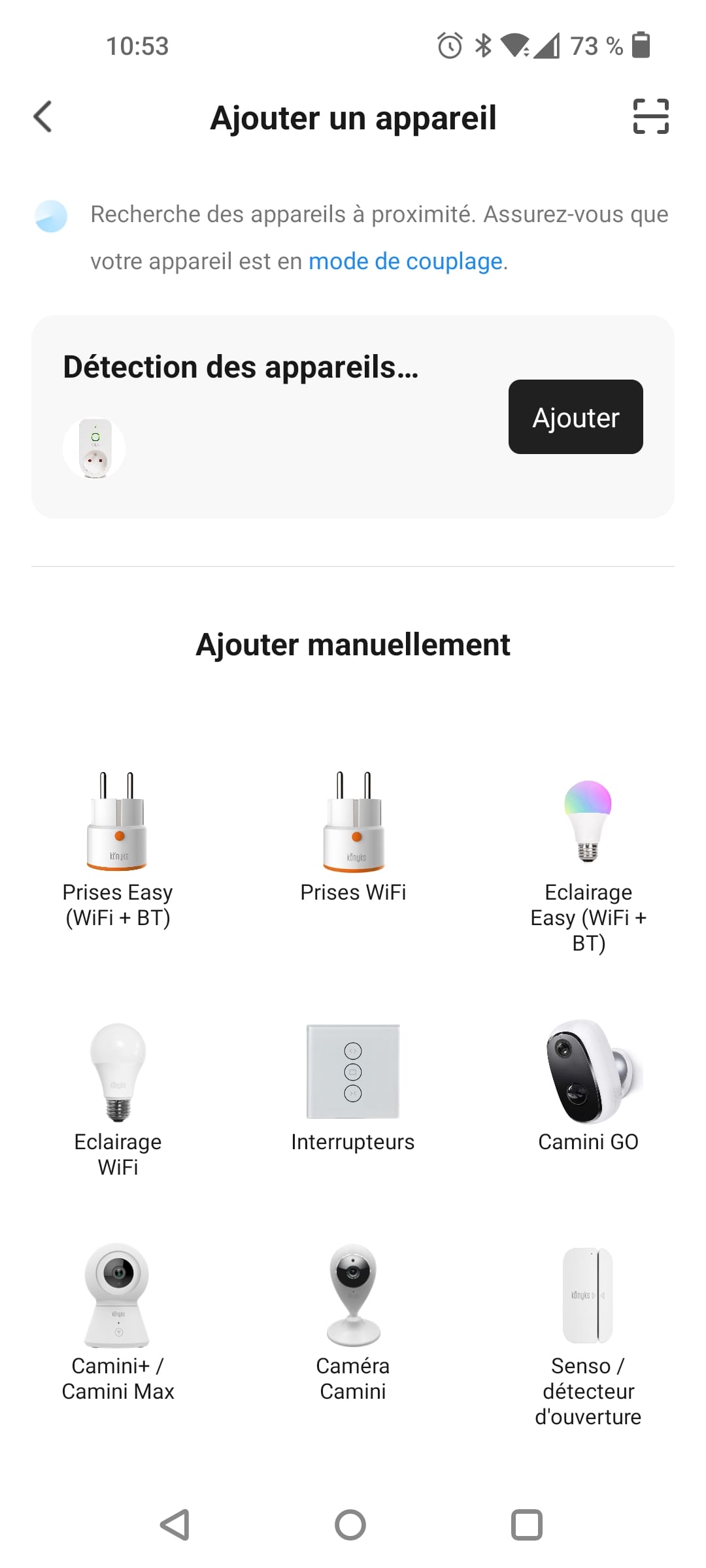Screen dimensions: 706x1568
Task: Open recent apps from navigation bar
Action: coord(526,1526)
